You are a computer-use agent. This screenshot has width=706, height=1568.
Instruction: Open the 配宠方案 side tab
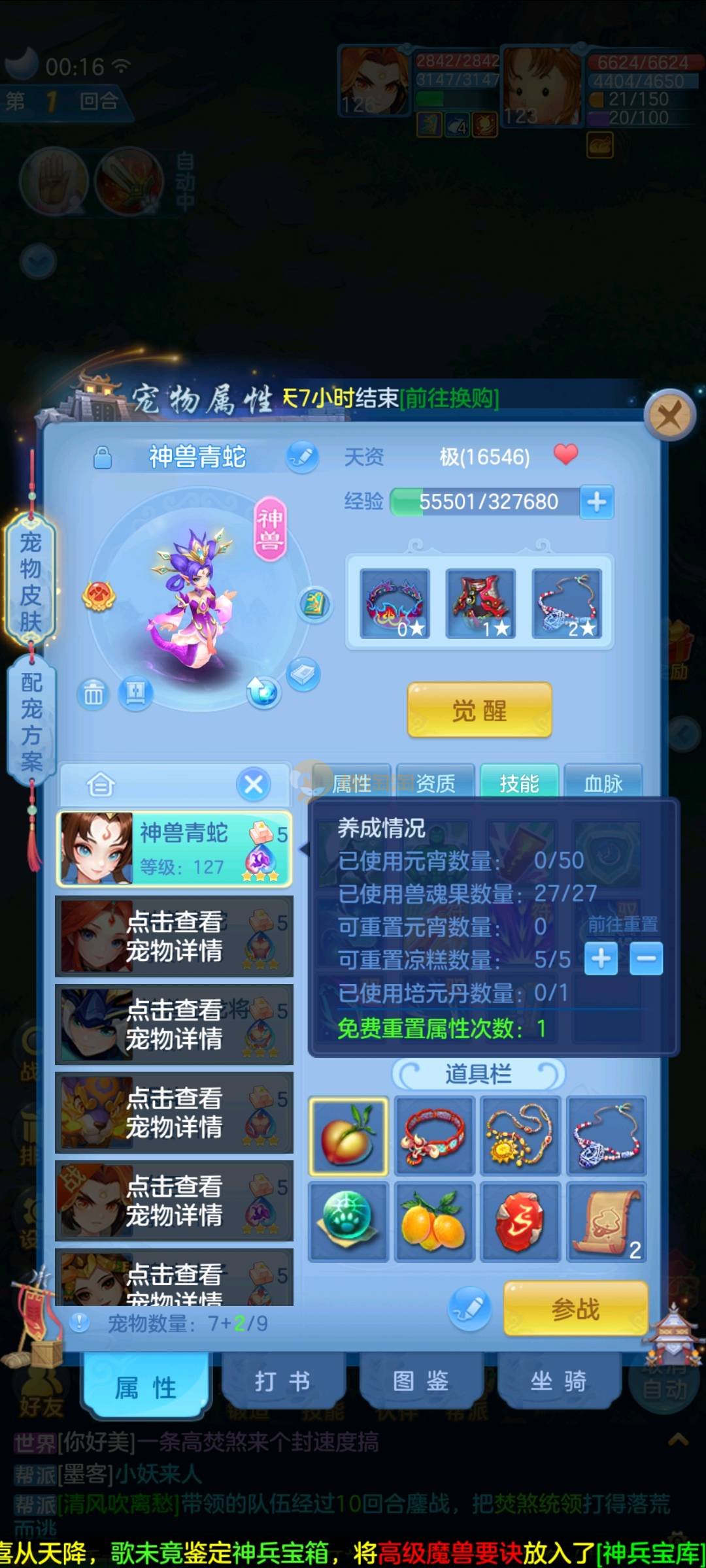click(31, 722)
